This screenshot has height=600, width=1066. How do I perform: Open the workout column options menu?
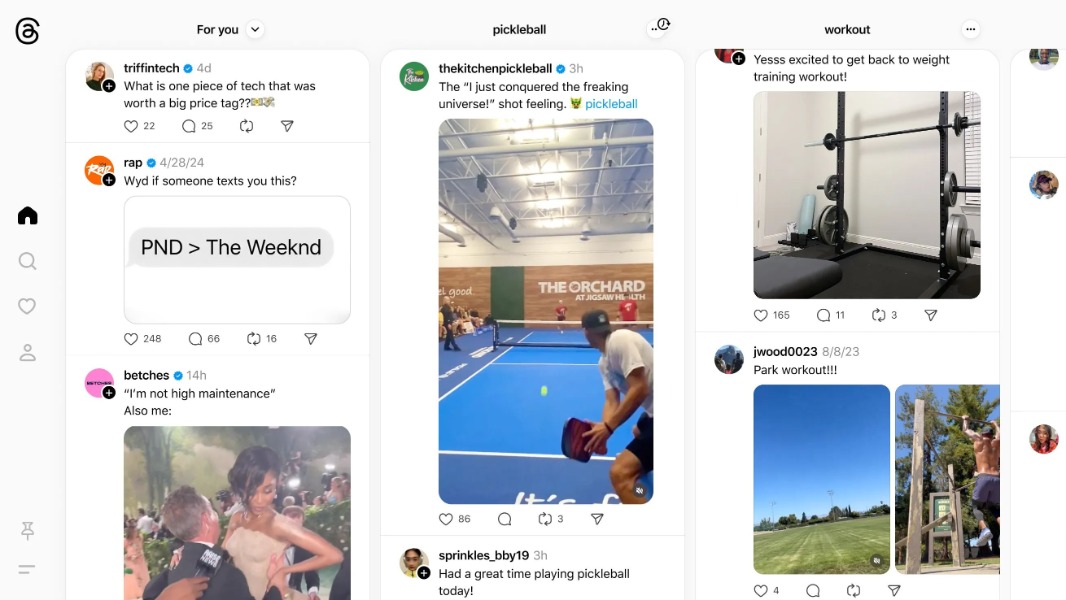click(970, 29)
